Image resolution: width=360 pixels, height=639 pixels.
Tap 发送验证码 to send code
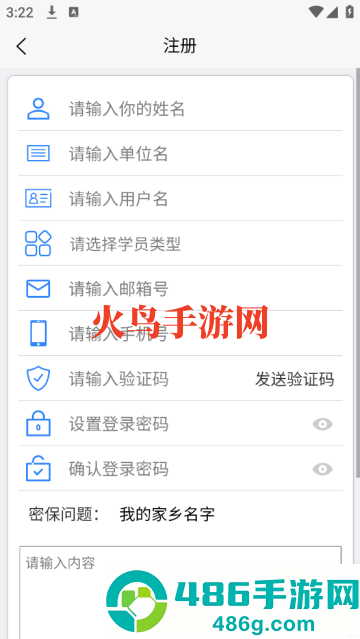(x=294, y=379)
